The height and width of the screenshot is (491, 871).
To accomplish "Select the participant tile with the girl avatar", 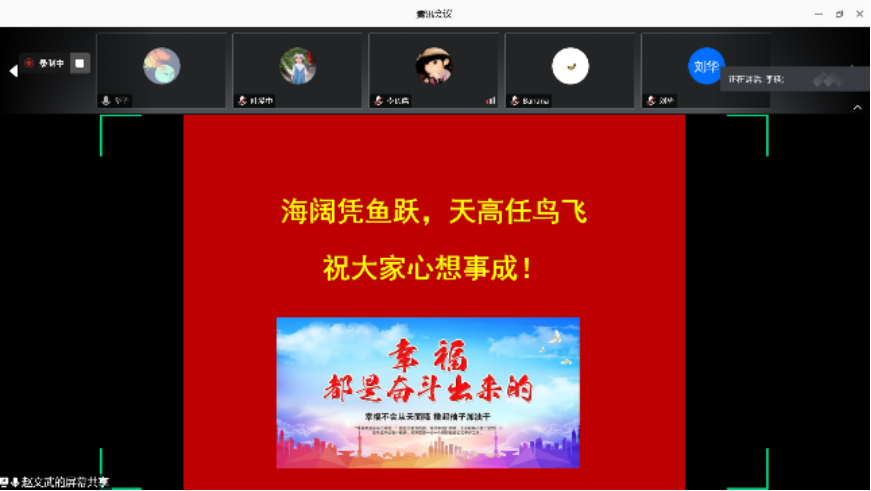I will click(297, 70).
